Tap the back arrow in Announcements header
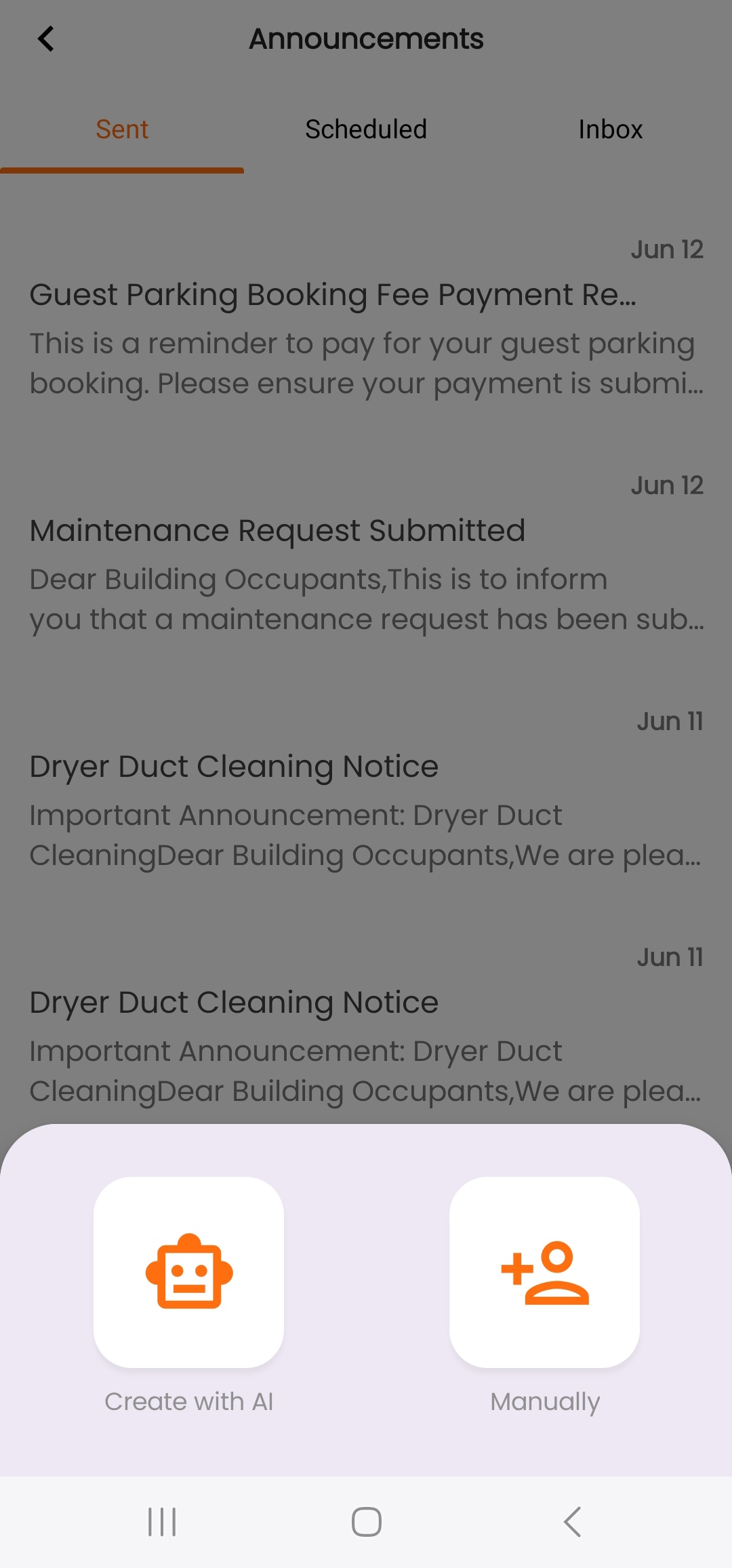This screenshot has width=732, height=1568. point(45,39)
